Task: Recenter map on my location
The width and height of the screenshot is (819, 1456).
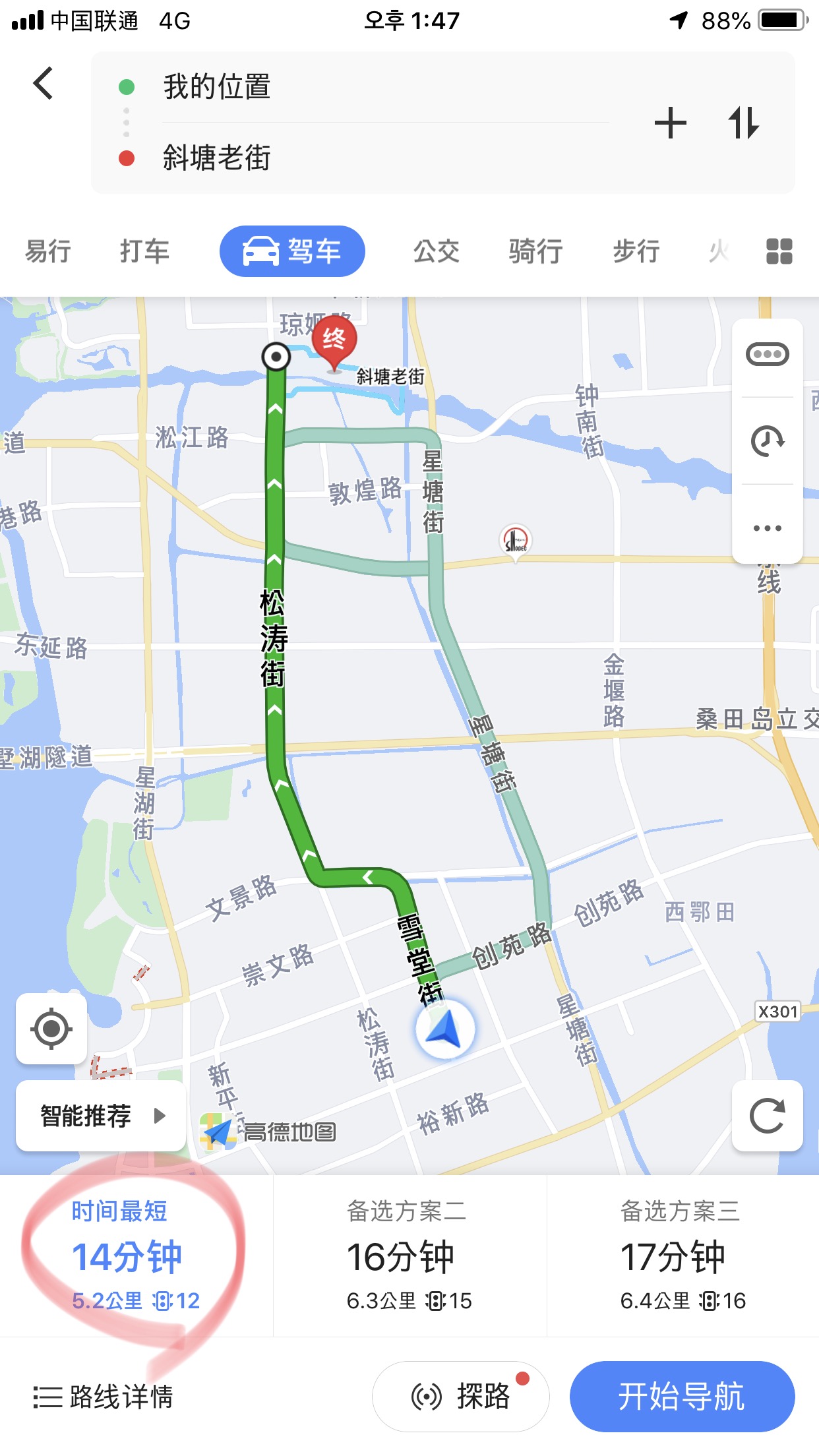Action: coord(51,1029)
